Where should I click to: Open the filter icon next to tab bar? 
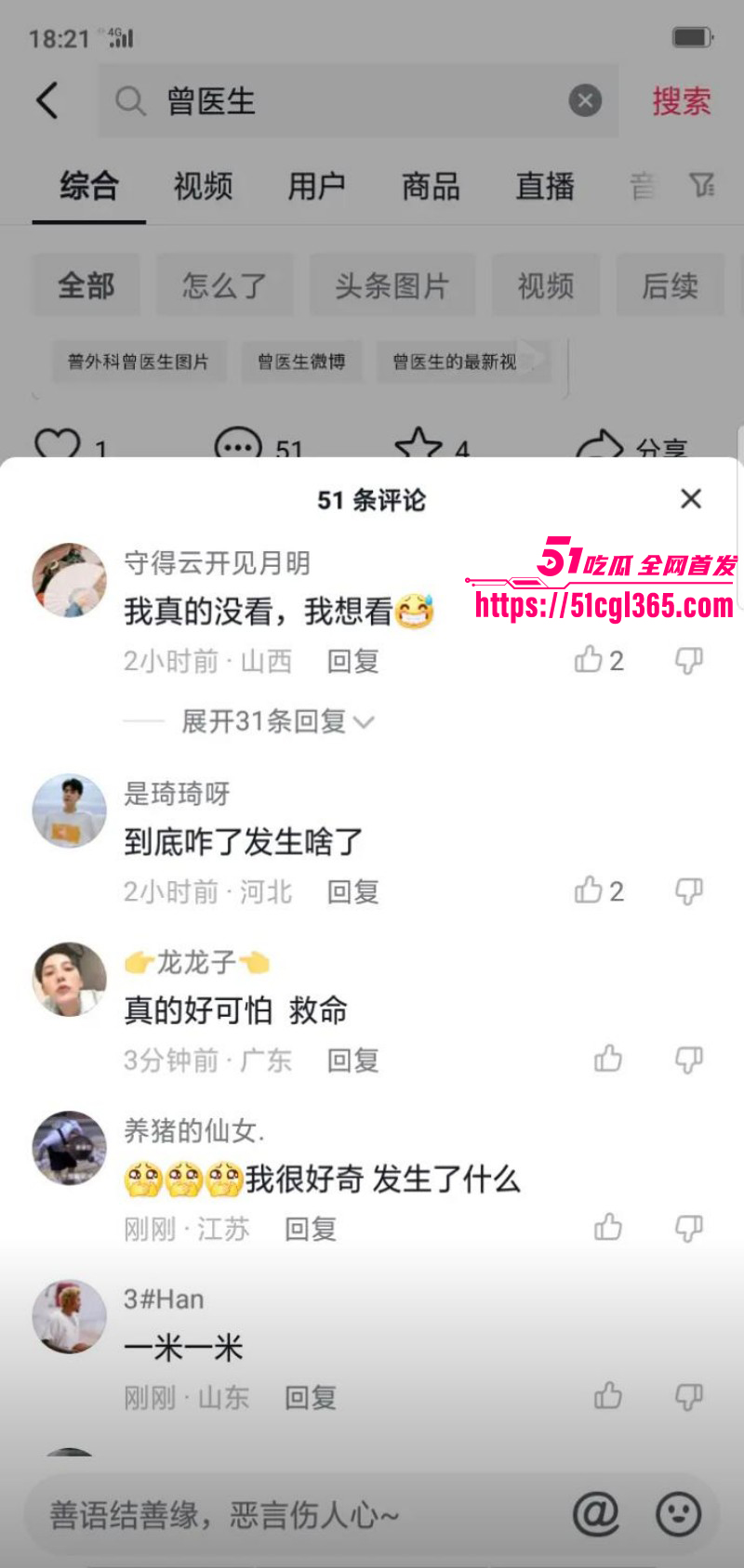coord(704,187)
